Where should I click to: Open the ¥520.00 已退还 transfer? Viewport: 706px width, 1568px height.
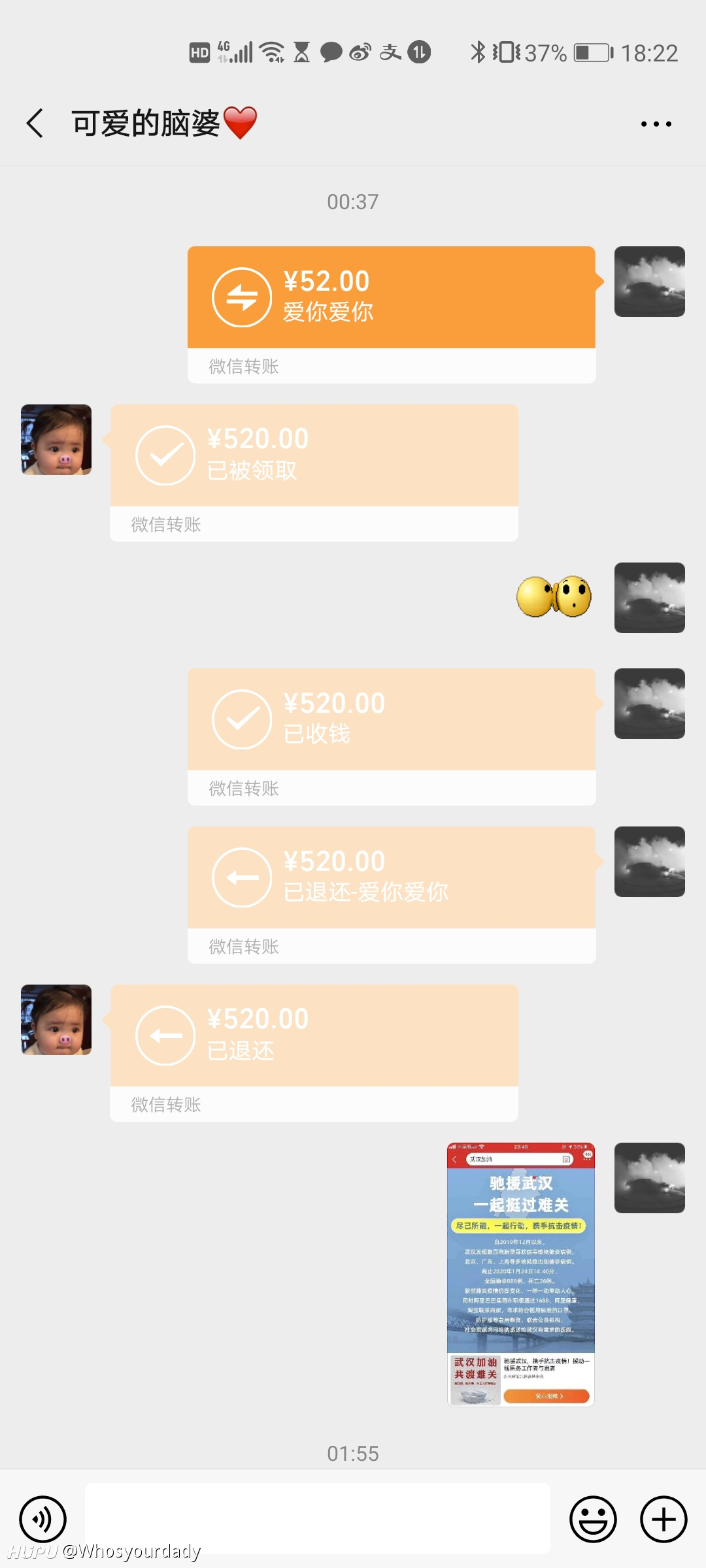point(314,1053)
